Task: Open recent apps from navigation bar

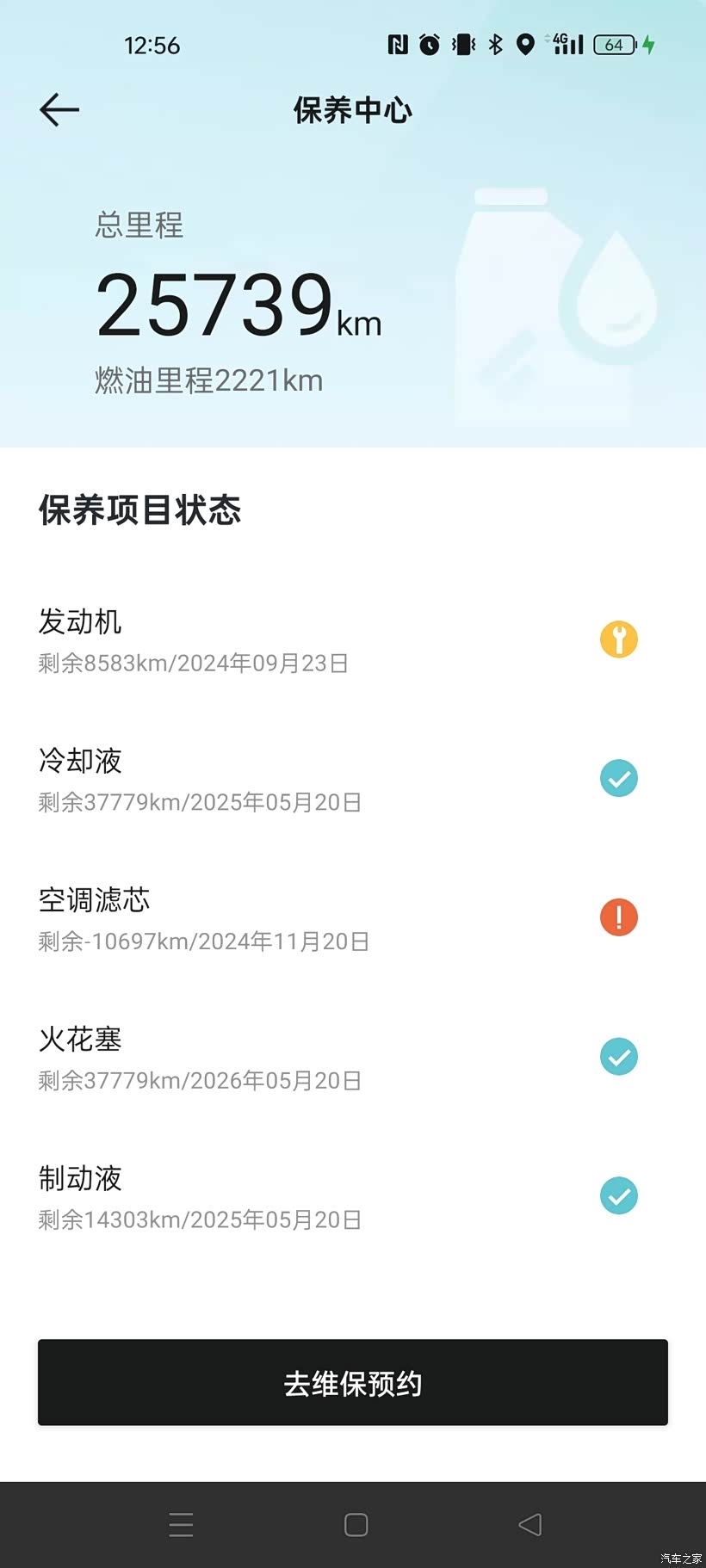Action: tap(181, 1525)
